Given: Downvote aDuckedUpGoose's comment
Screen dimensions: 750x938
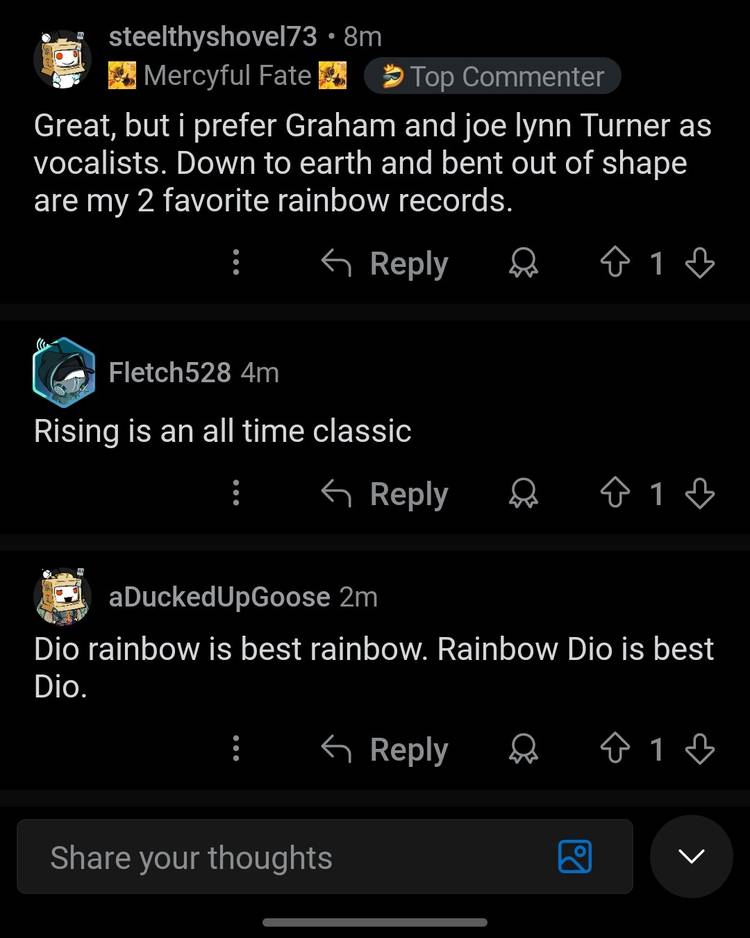Looking at the screenshot, I should pos(700,749).
